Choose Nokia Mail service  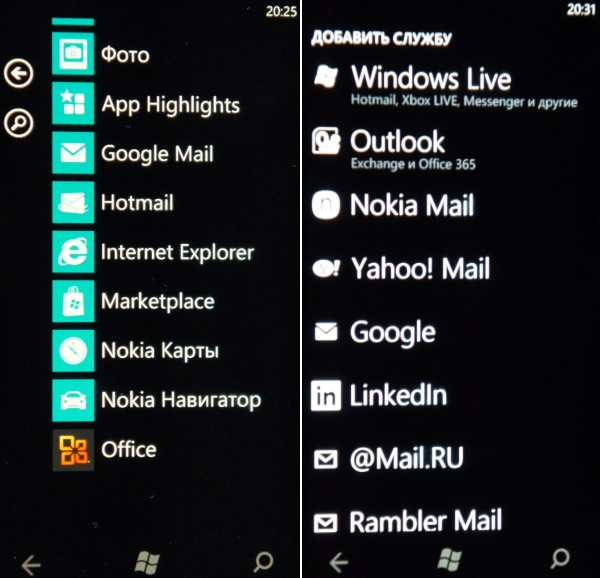(410, 206)
